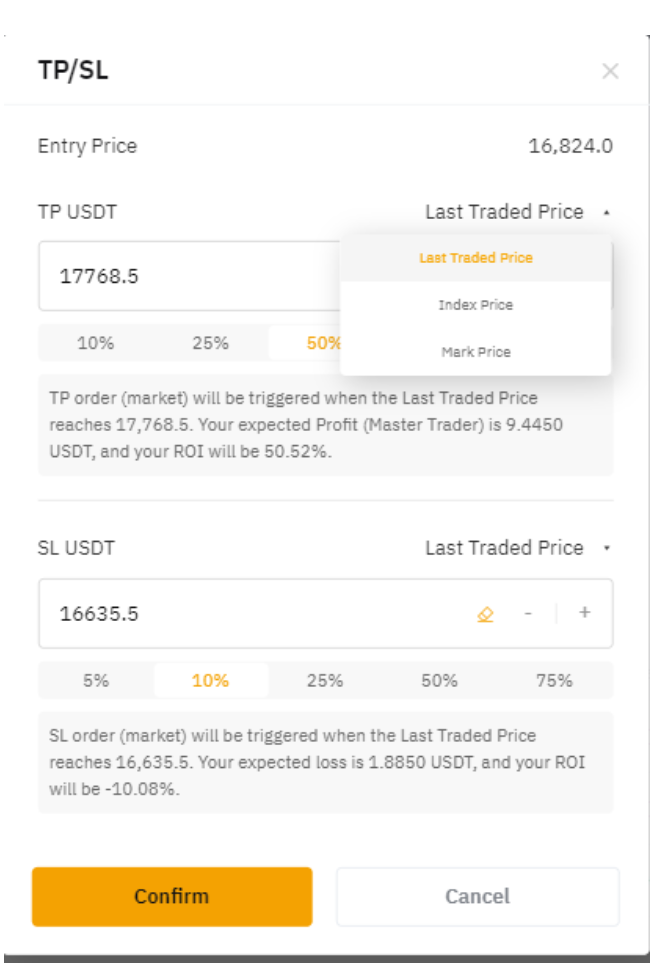Set stop loss to 75%
Image resolution: width=658 pixels, height=976 pixels.
coord(554,681)
